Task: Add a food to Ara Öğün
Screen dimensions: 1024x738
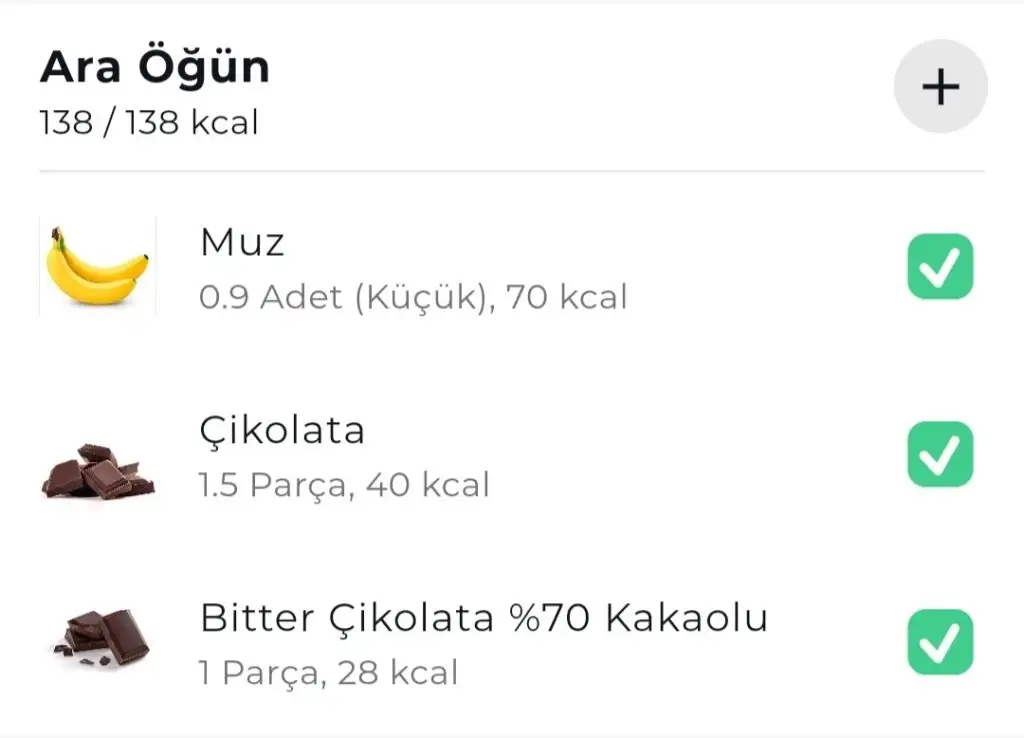Action: click(940, 86)
